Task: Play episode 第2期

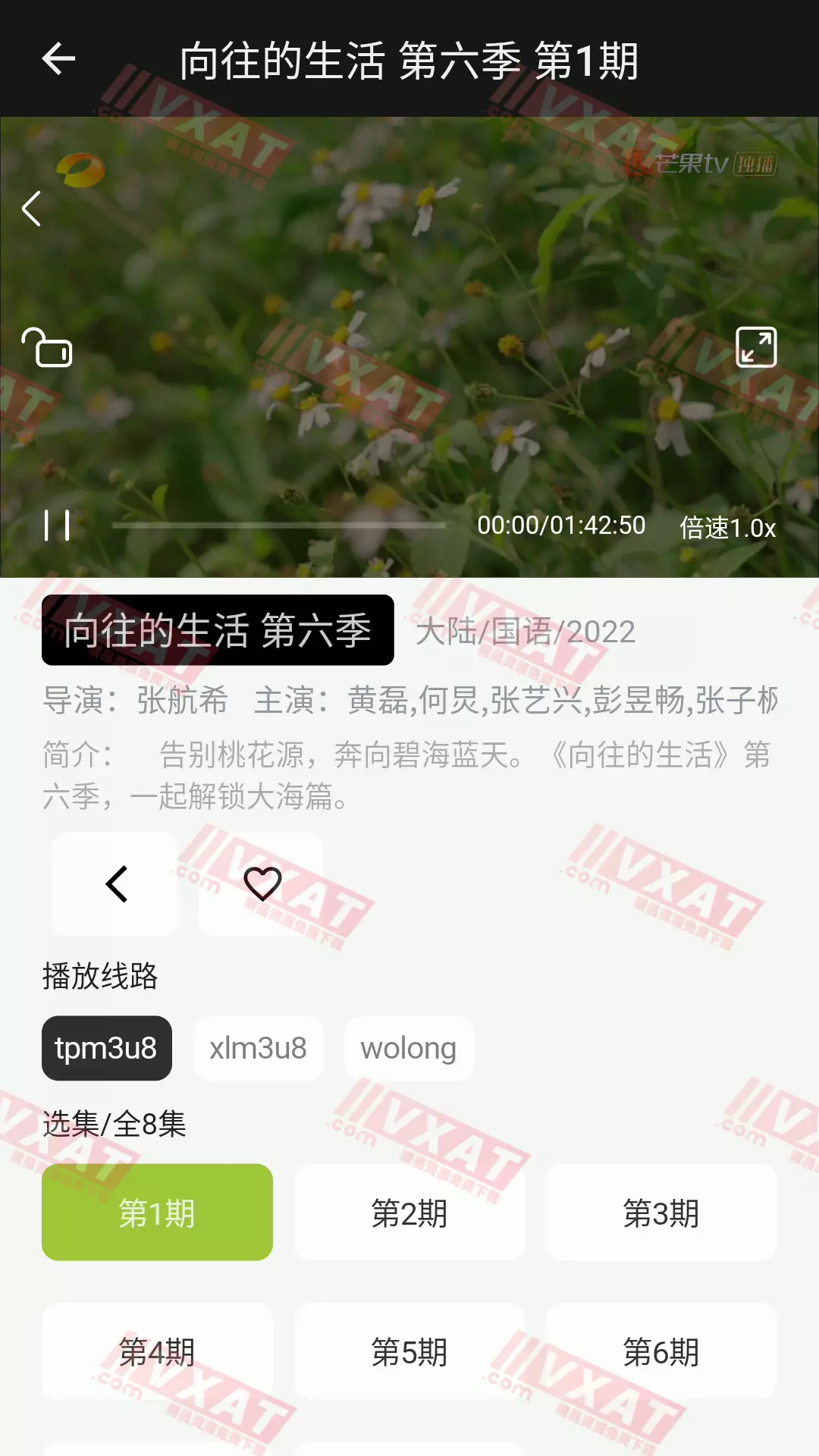Action: pos(409,1213)
